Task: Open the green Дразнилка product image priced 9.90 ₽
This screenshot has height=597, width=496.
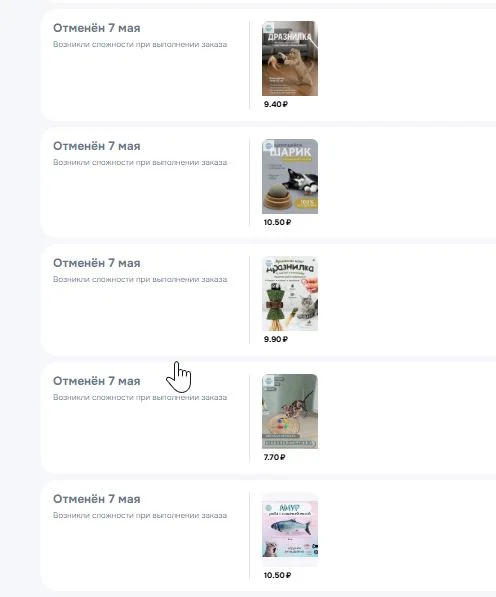Action: click(290, 294)
